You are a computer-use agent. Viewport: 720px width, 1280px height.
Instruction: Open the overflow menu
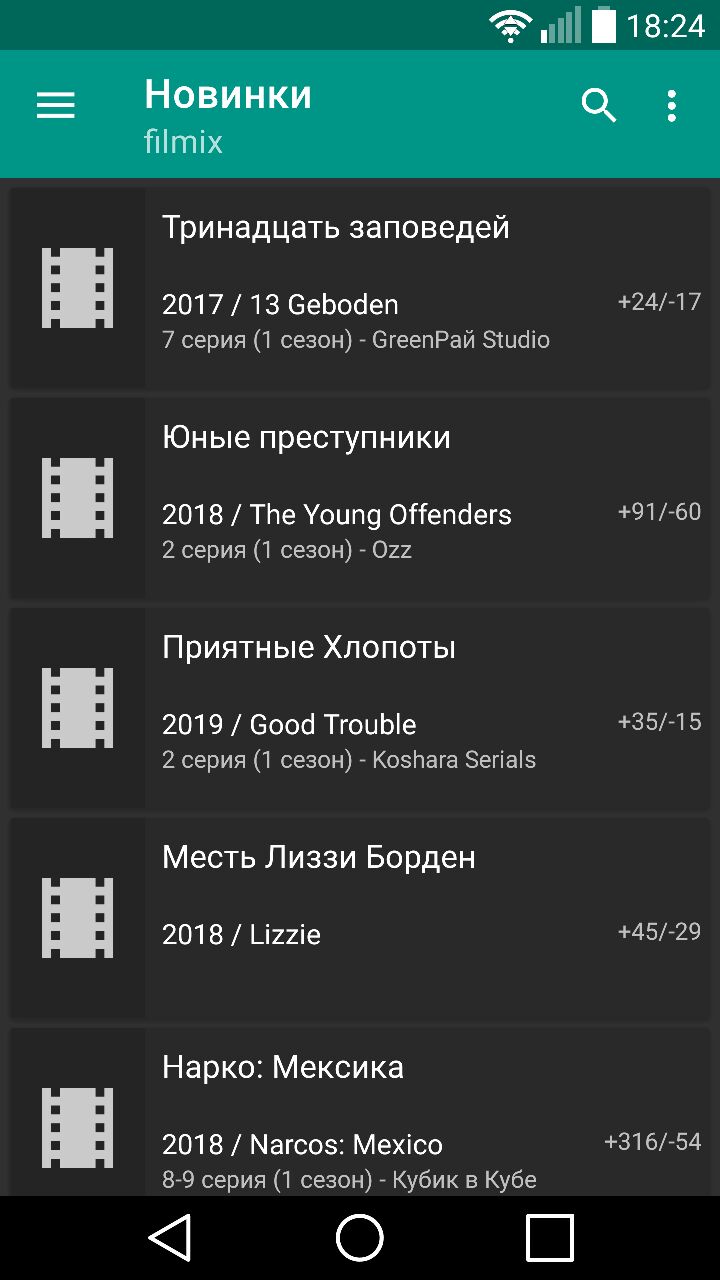(x=672, y=105)
